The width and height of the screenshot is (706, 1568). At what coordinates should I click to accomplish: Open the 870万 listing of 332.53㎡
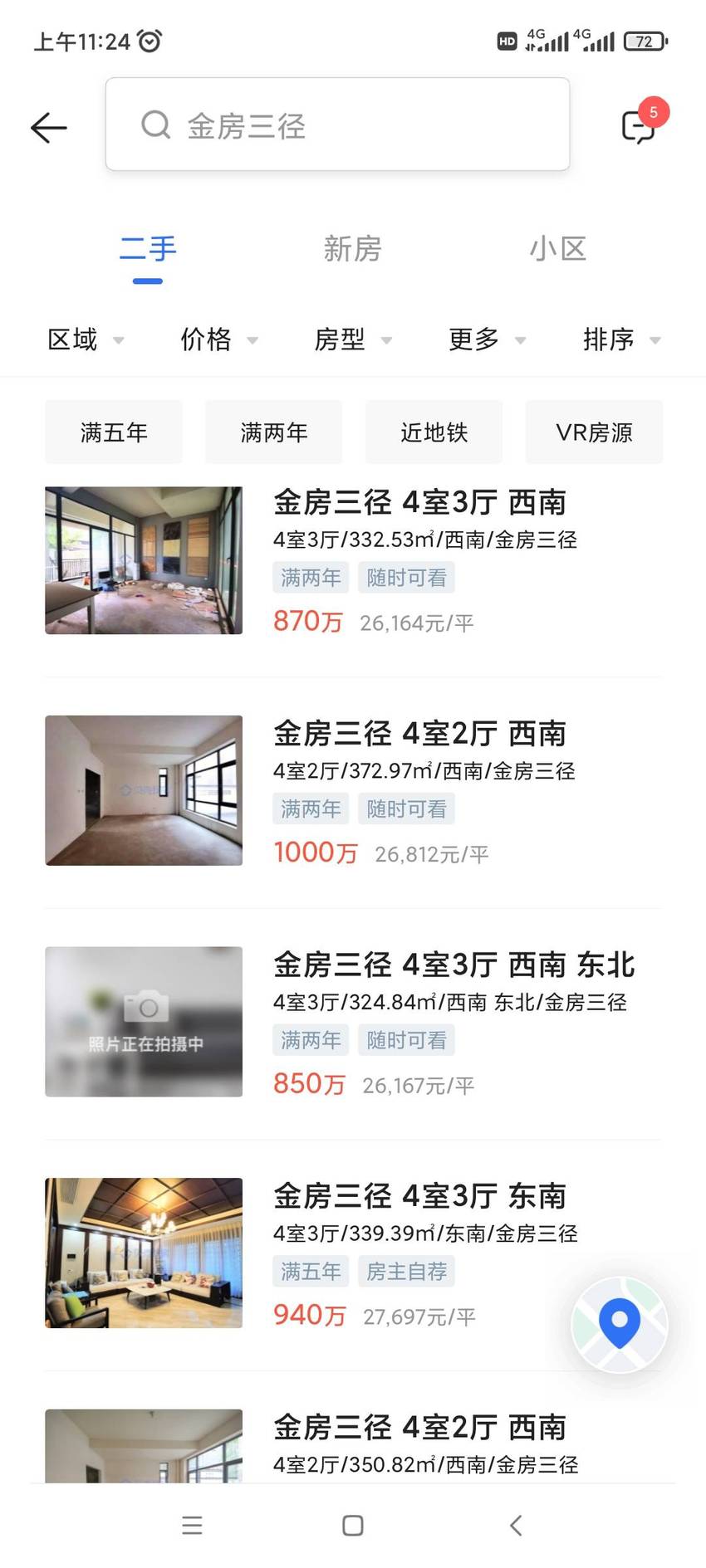point(353,561)
